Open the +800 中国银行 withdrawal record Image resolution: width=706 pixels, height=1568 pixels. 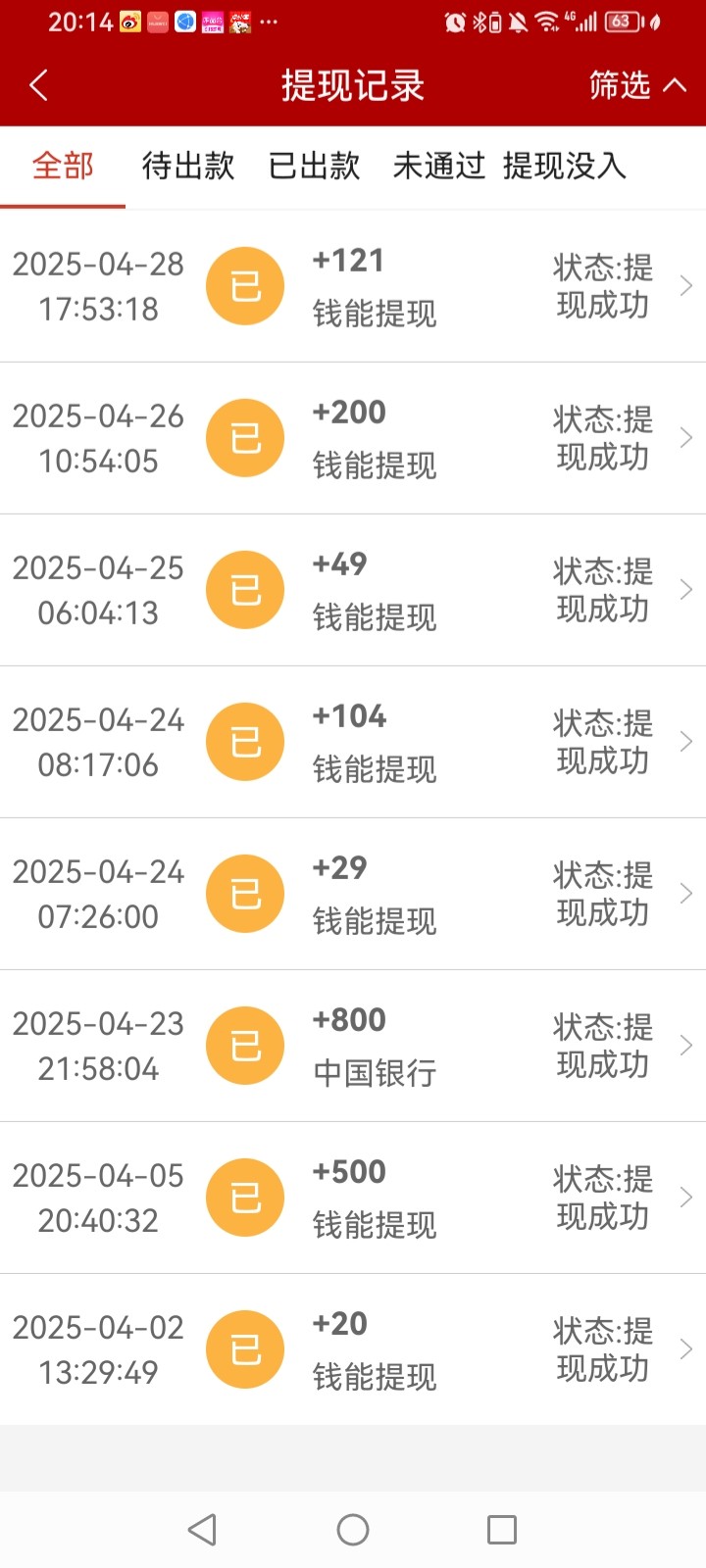pyautogui.click(x=353, y=1046)
